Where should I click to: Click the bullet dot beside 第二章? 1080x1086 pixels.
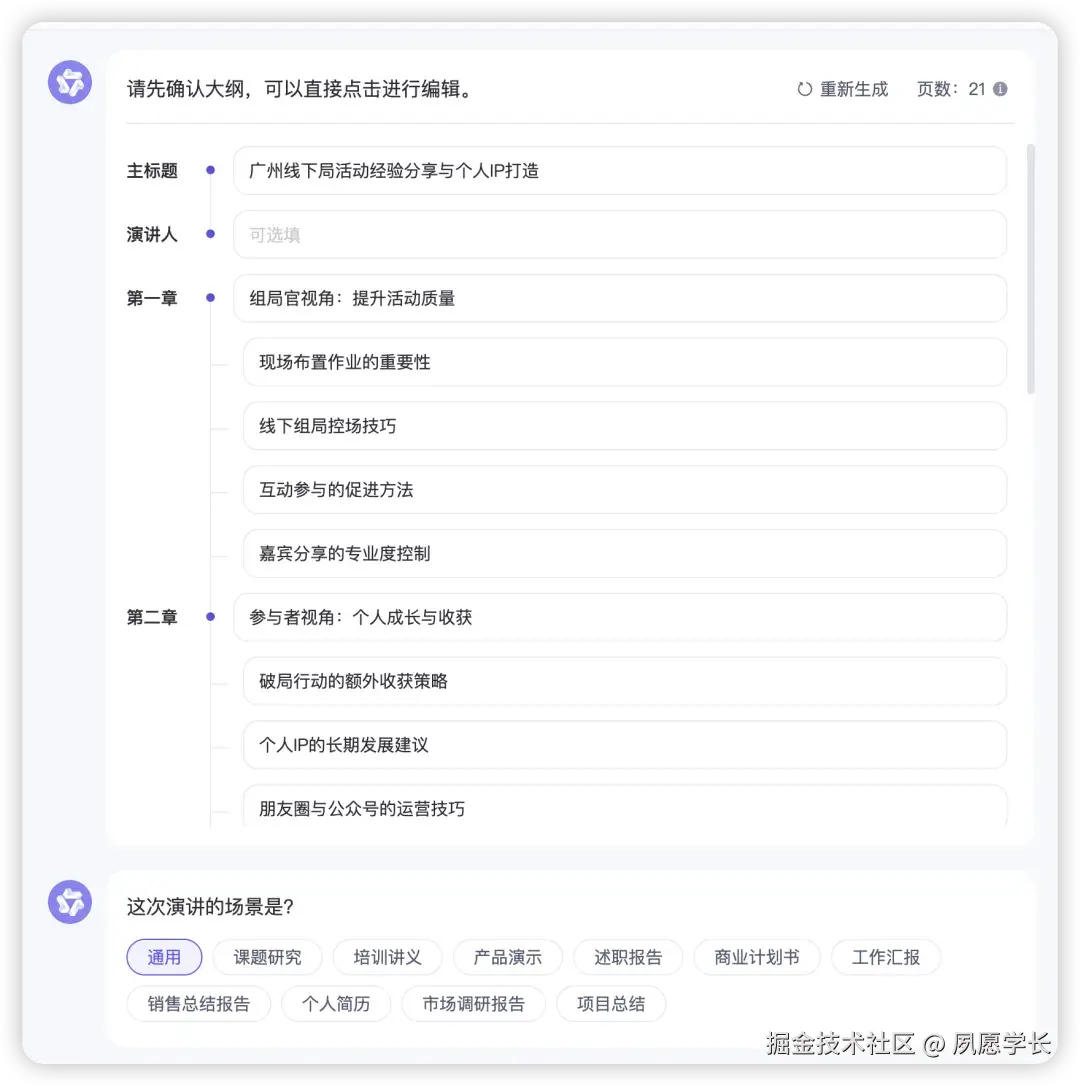(x=210, y=617)
